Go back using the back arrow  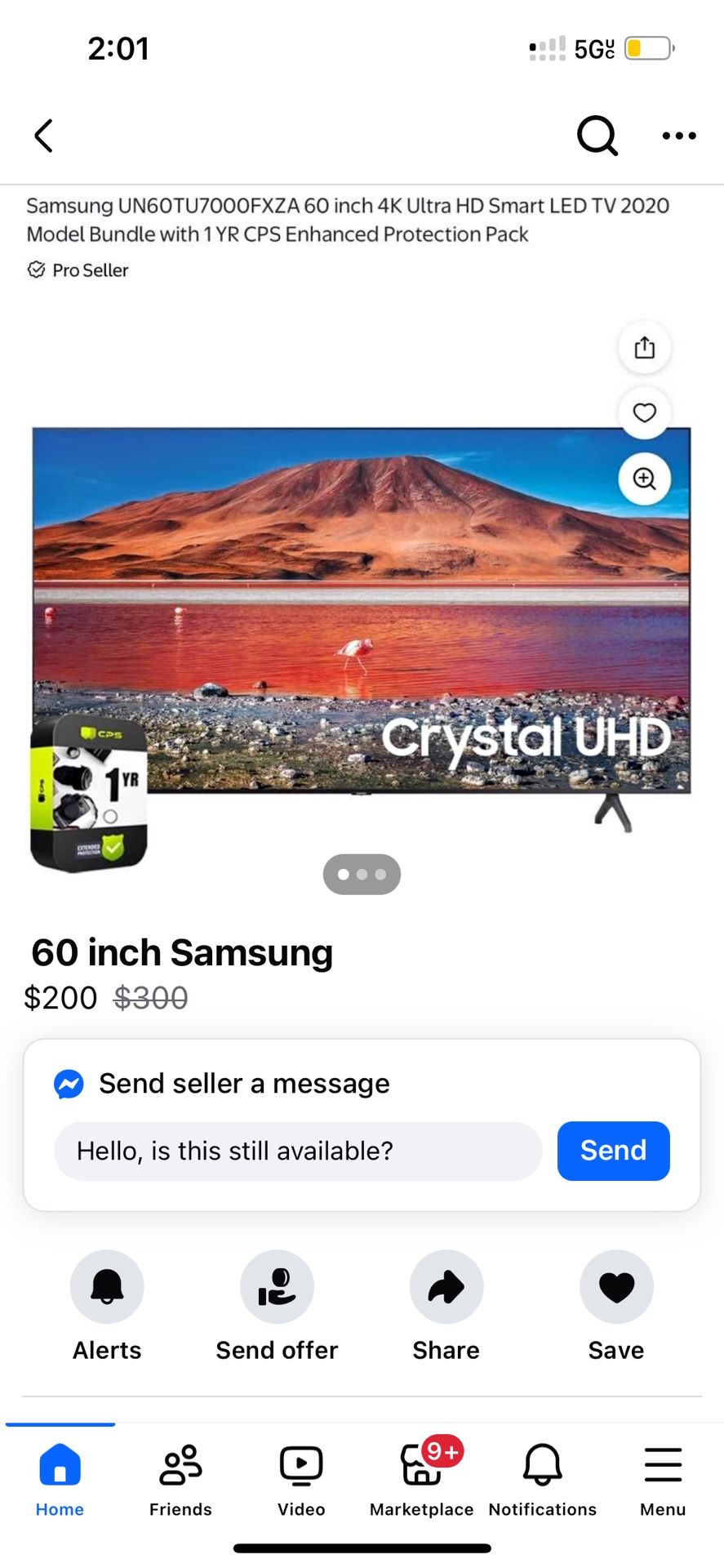(x=44, y=136)
